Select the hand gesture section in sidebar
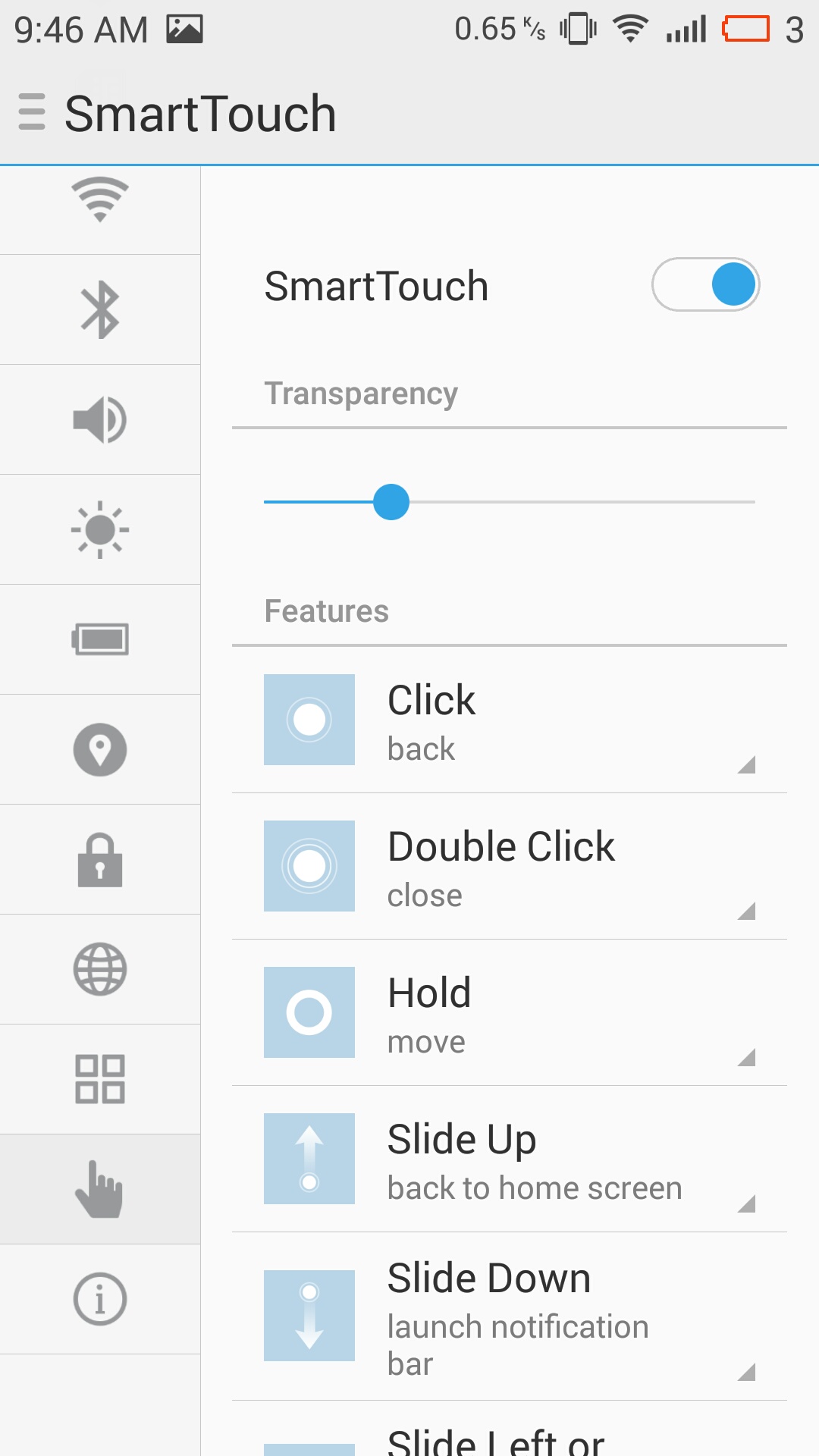Viewport: 819px width, 1456px height. point(100,1189)
